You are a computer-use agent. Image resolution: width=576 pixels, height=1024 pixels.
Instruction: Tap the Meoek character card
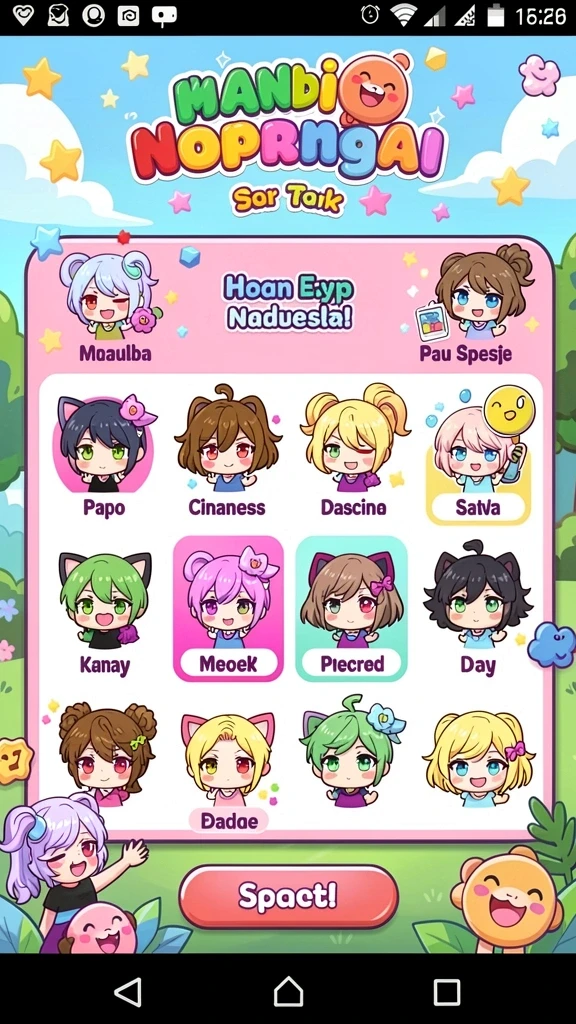[228, 609]
